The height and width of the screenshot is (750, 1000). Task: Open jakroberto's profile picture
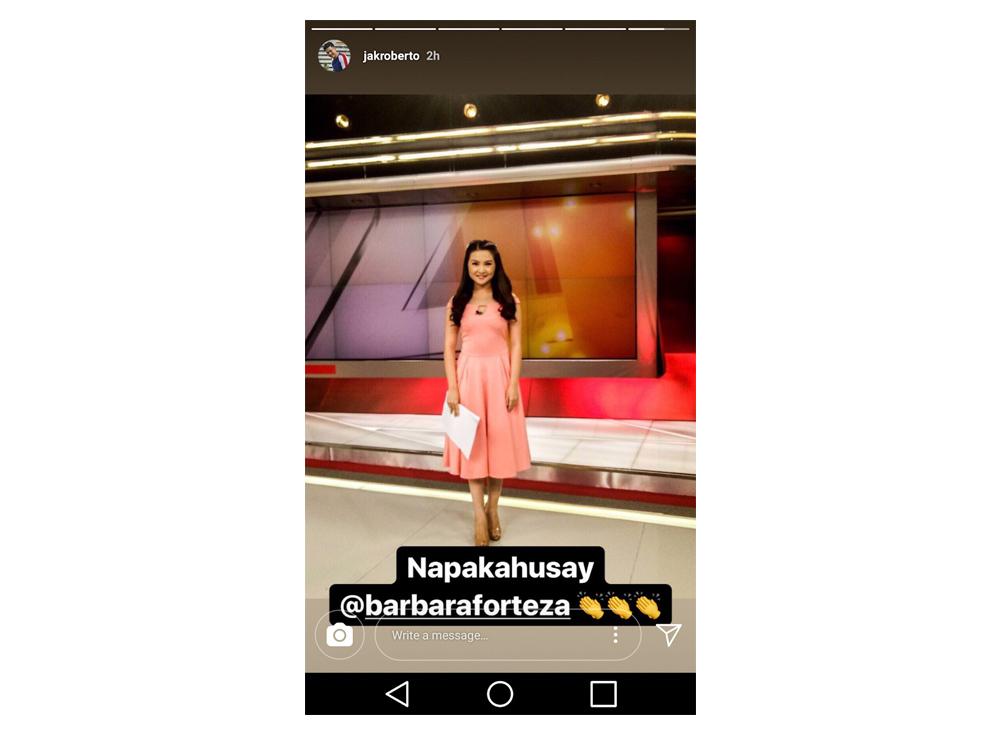pos(334,56)
